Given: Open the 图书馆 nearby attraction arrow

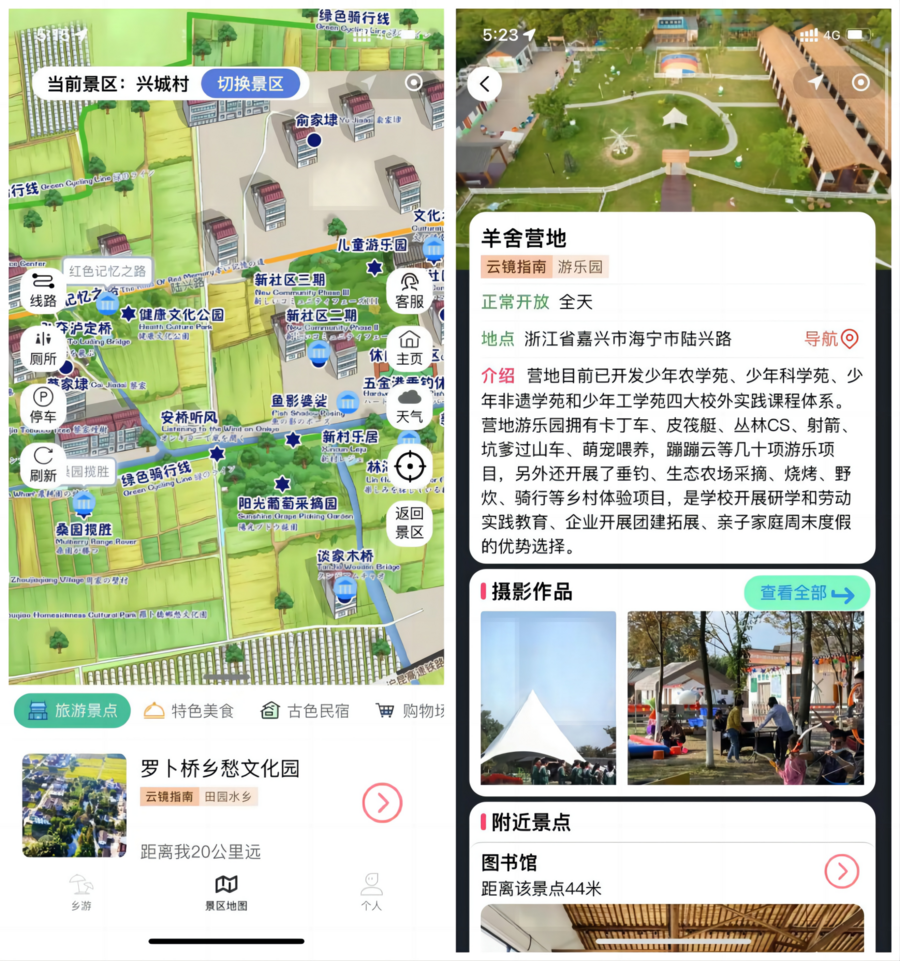Looking at the screenshot, I should [842, 872].
